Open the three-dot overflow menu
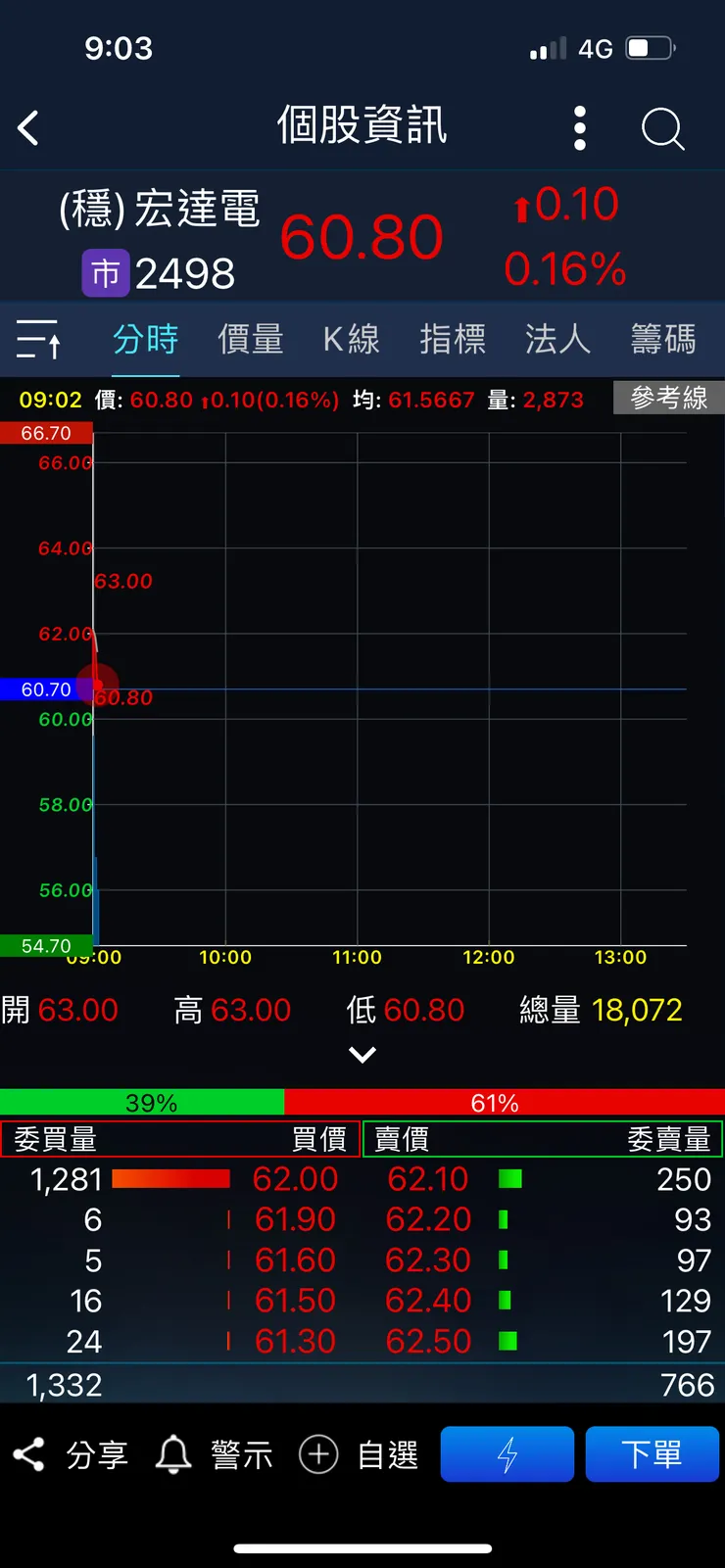This screenshot has height=1568, width=725. [x=580, y=127]
